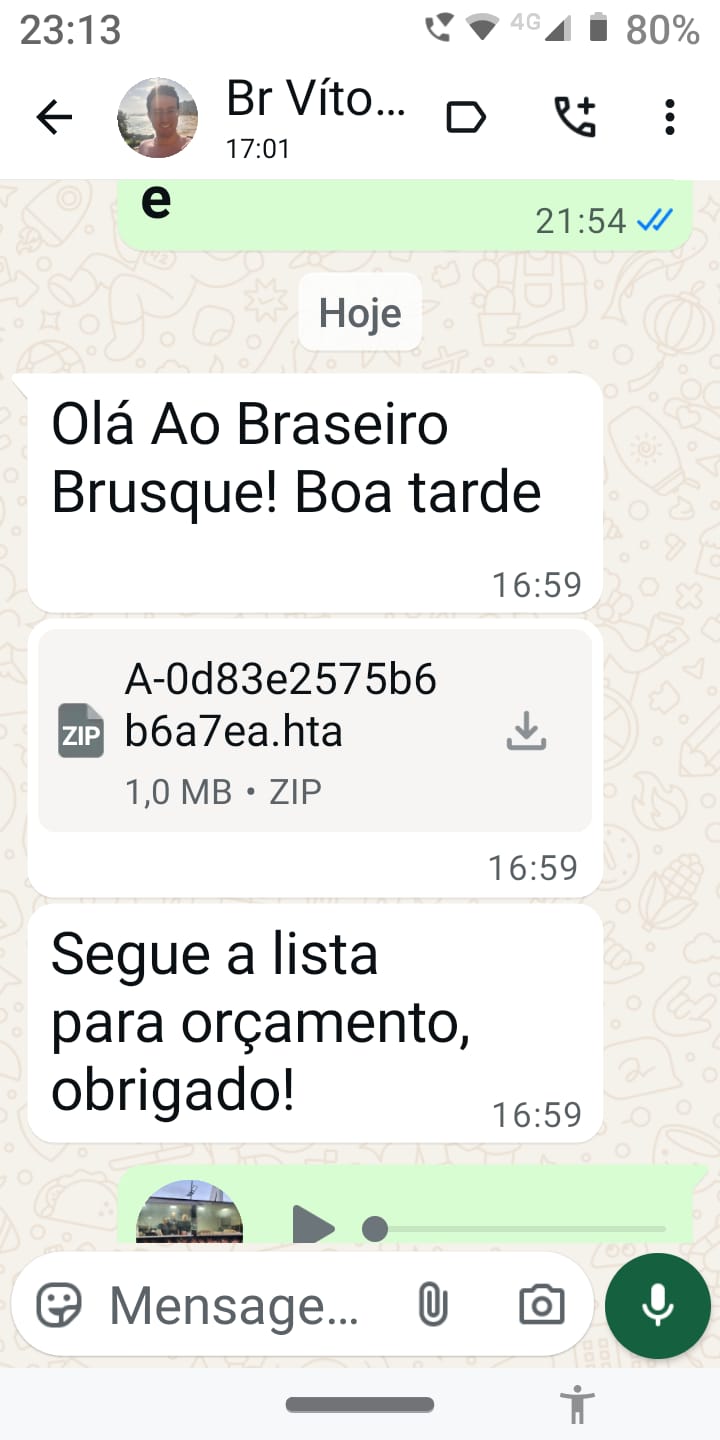Attach a file with the paperclip
720x1440 pixels.
pos(433,1305)
